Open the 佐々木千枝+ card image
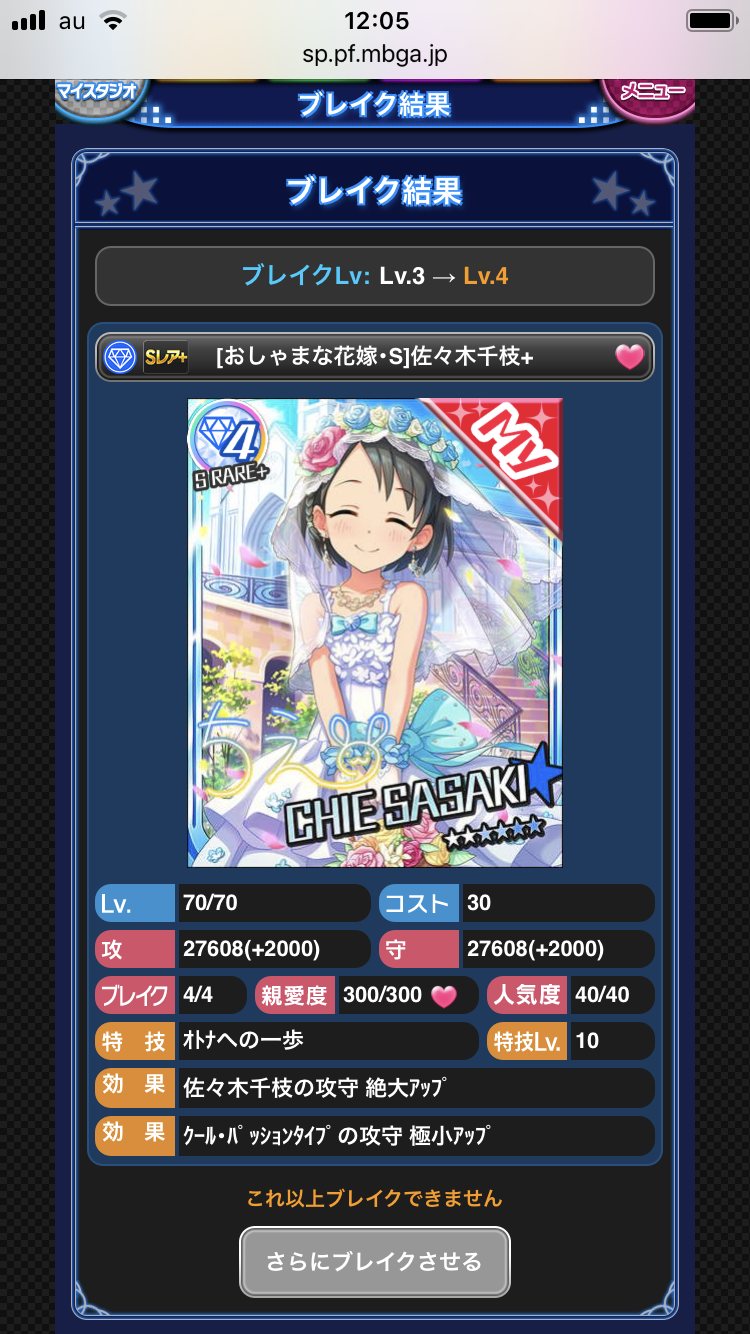 point(374,632)
